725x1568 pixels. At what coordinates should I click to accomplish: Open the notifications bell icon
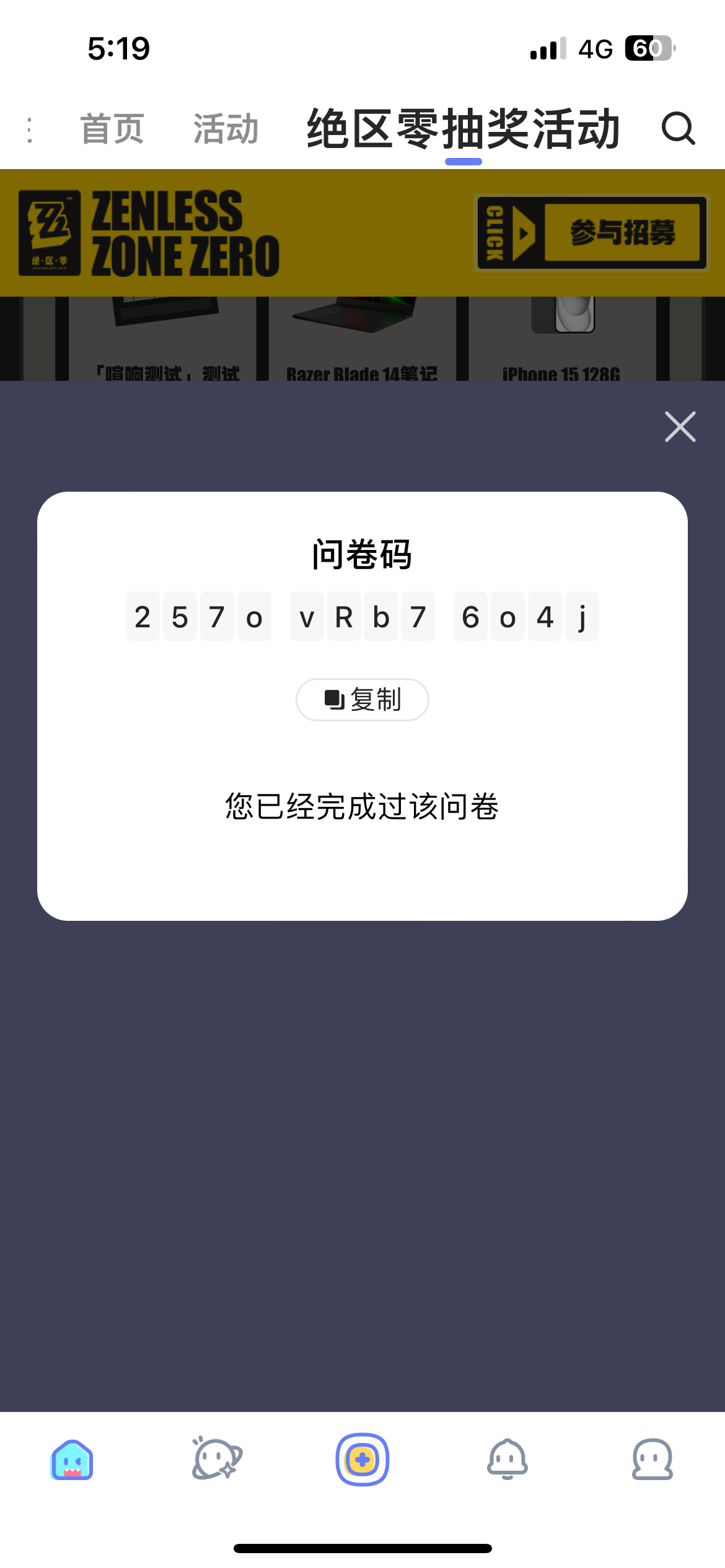[x=507, y=1460]
